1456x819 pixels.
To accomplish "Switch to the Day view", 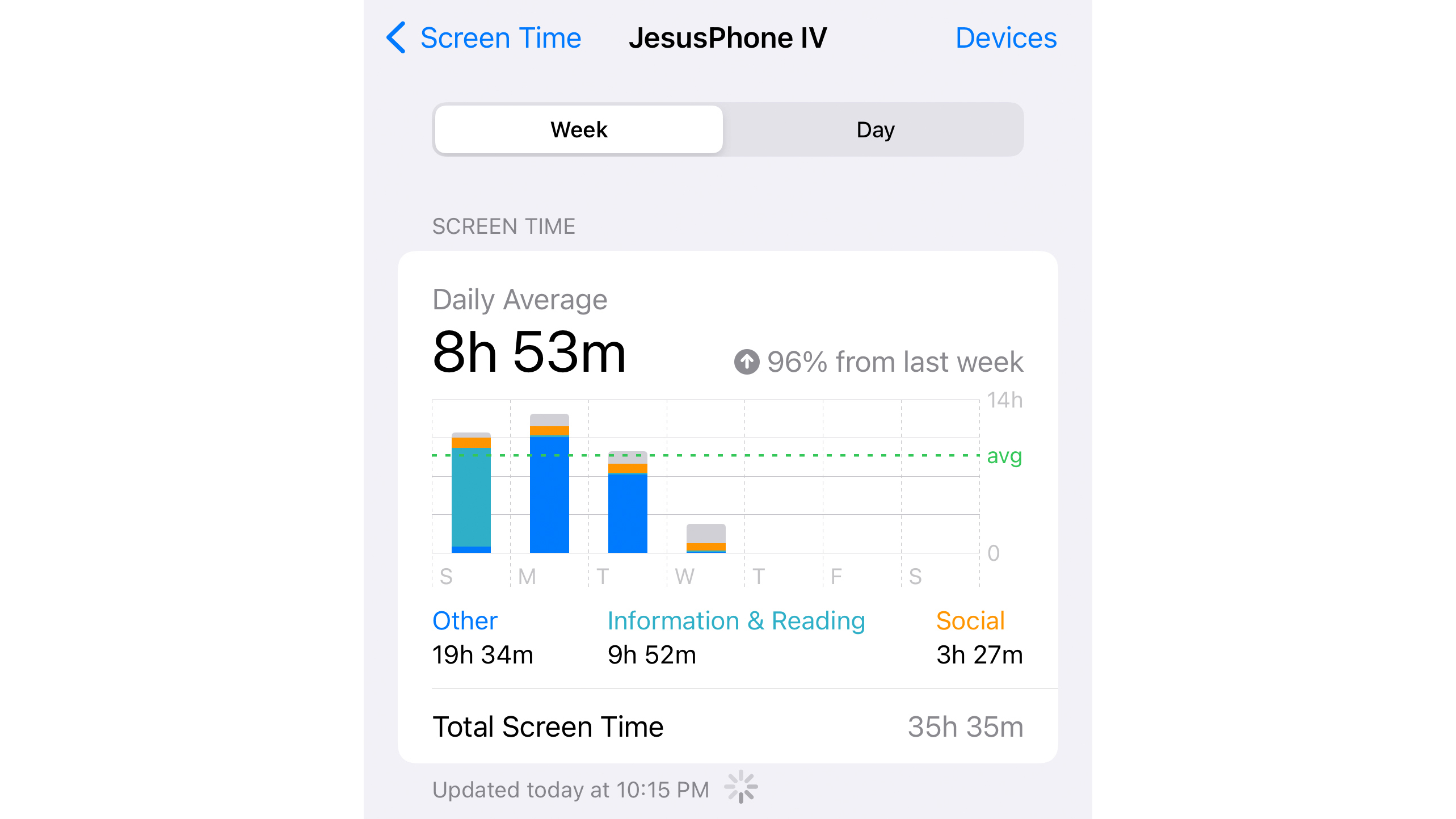I will pos(875,130).
